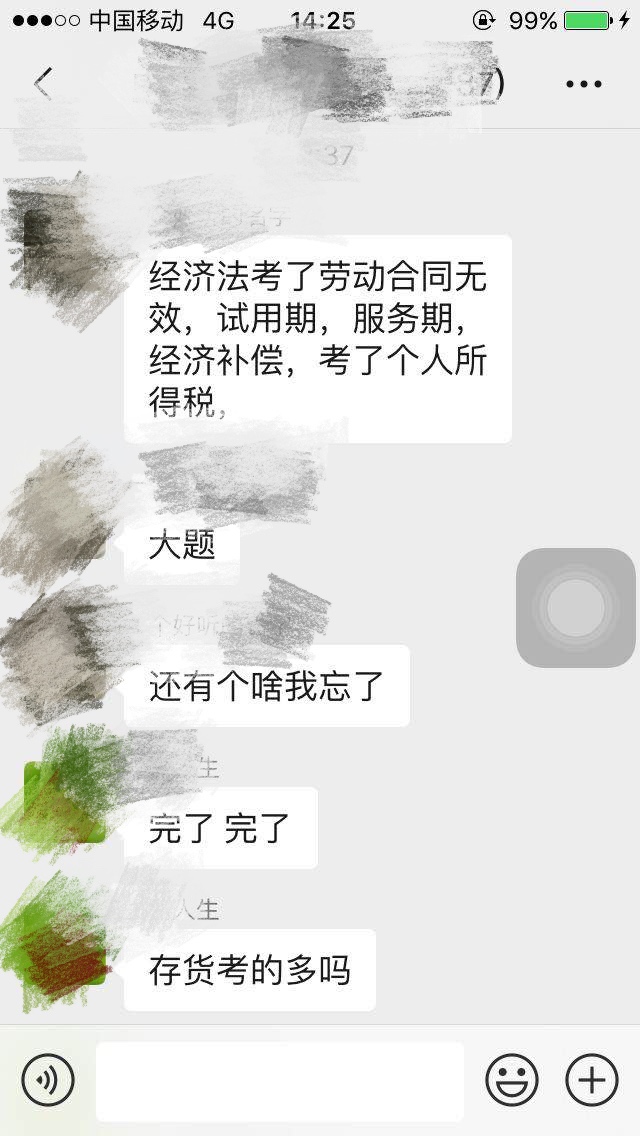
Task: Tap the message text field
Action: point(280,1081)
